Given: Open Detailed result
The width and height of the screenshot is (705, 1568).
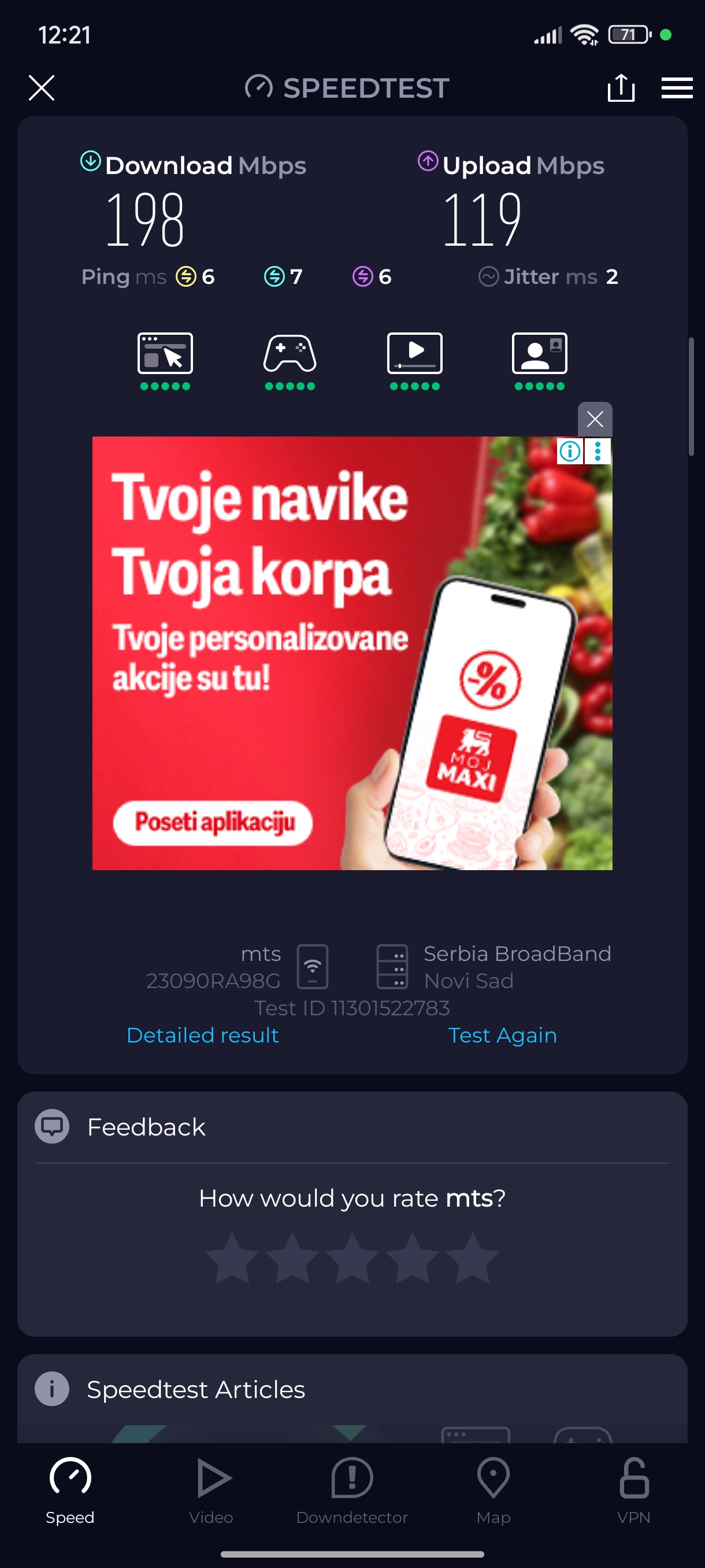Looking at the screenshot, I should (x=203, y=1035).
